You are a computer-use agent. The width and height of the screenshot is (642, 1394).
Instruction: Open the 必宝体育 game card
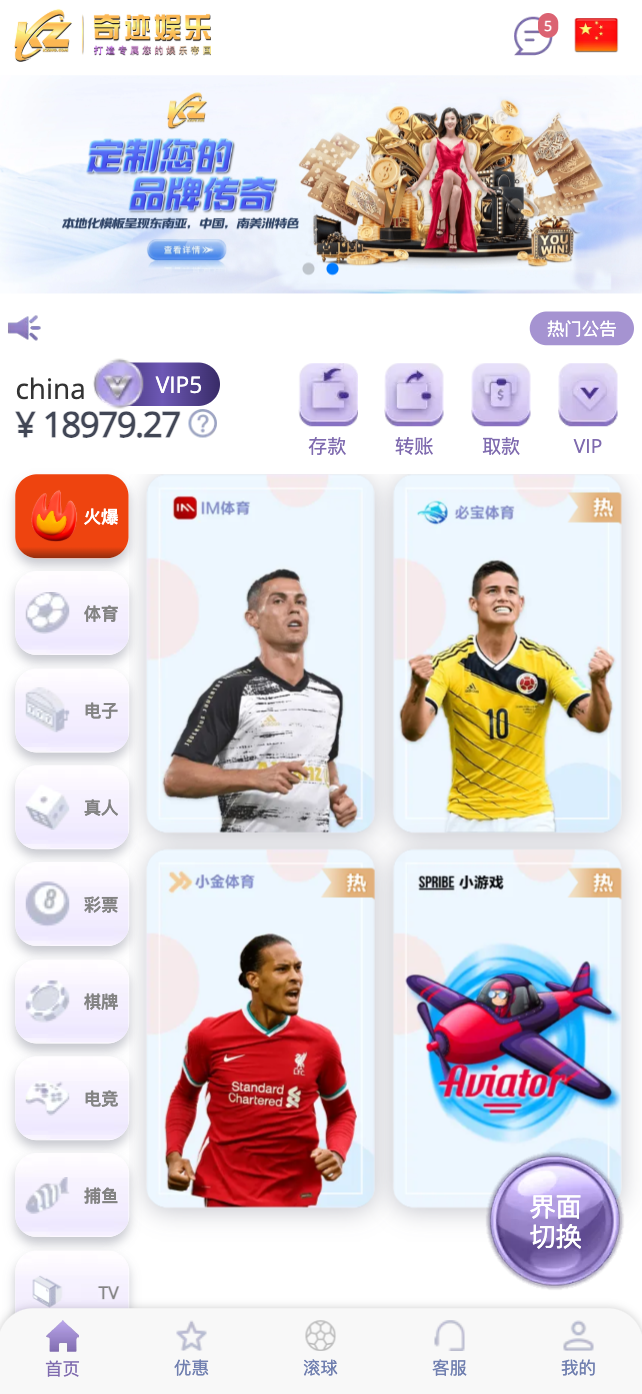coord(507,654)
